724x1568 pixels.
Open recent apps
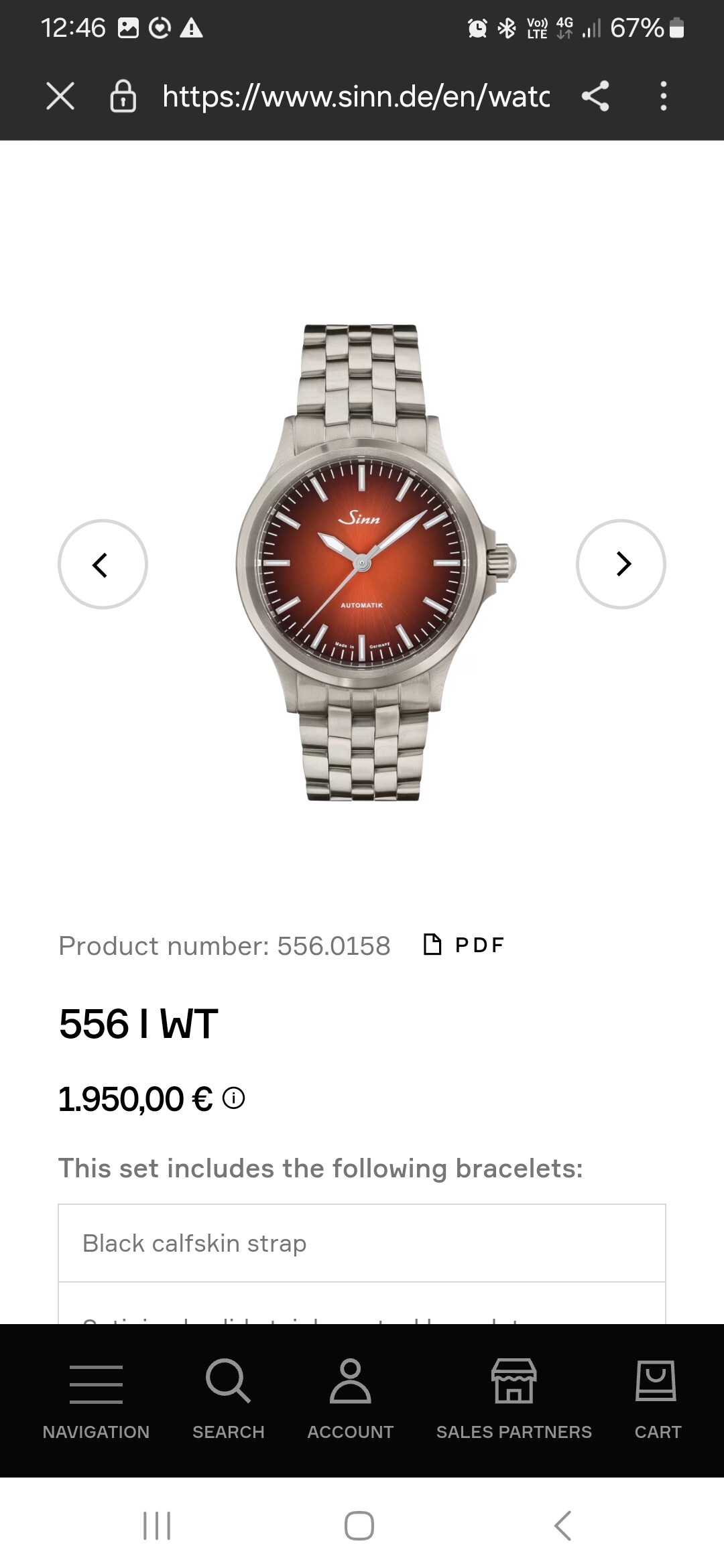pos(158,1525)
